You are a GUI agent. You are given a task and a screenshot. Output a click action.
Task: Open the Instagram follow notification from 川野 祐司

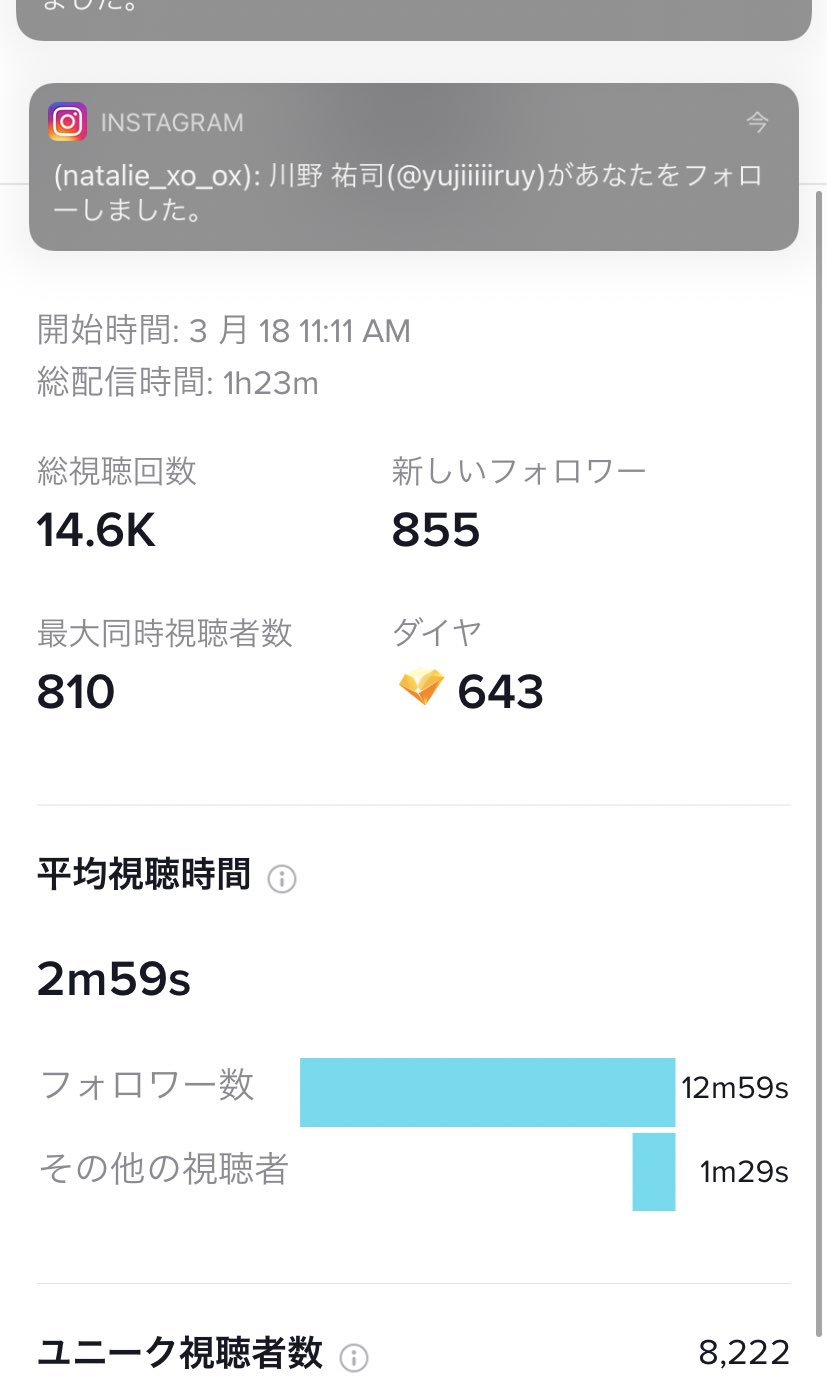click(413, 167)
